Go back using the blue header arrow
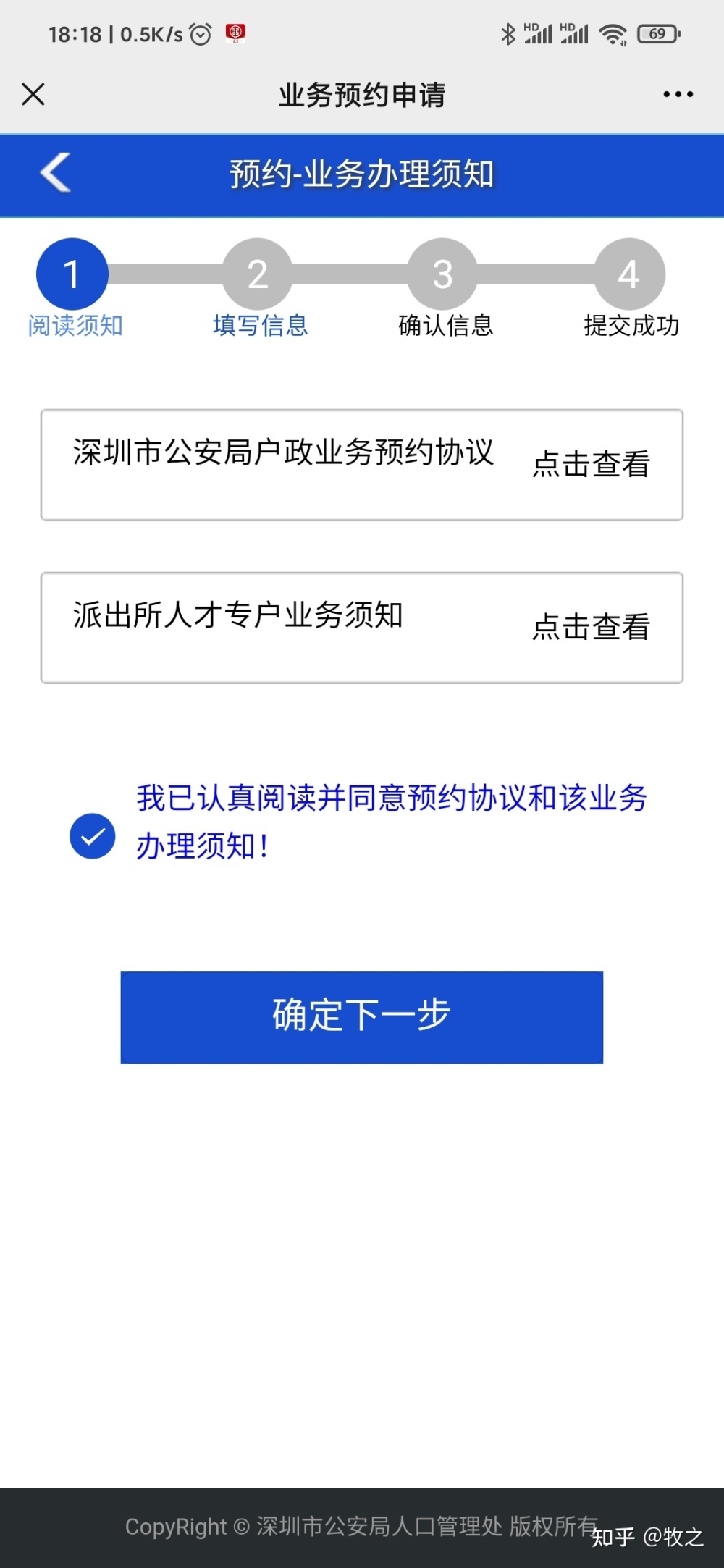 coord(56,173)
